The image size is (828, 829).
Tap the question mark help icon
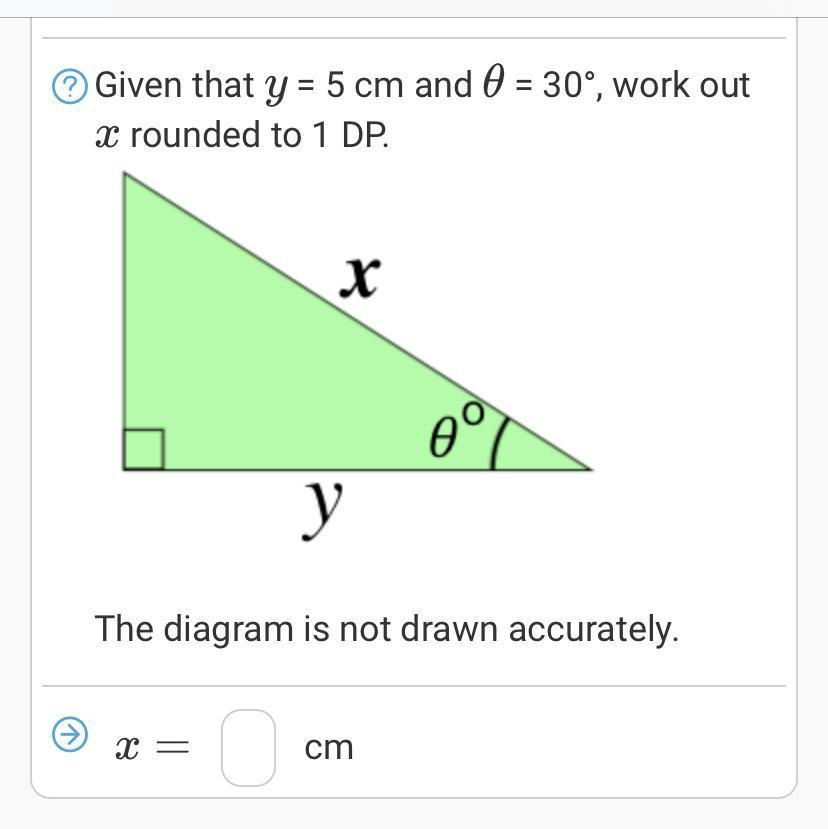tap(70, 86)
